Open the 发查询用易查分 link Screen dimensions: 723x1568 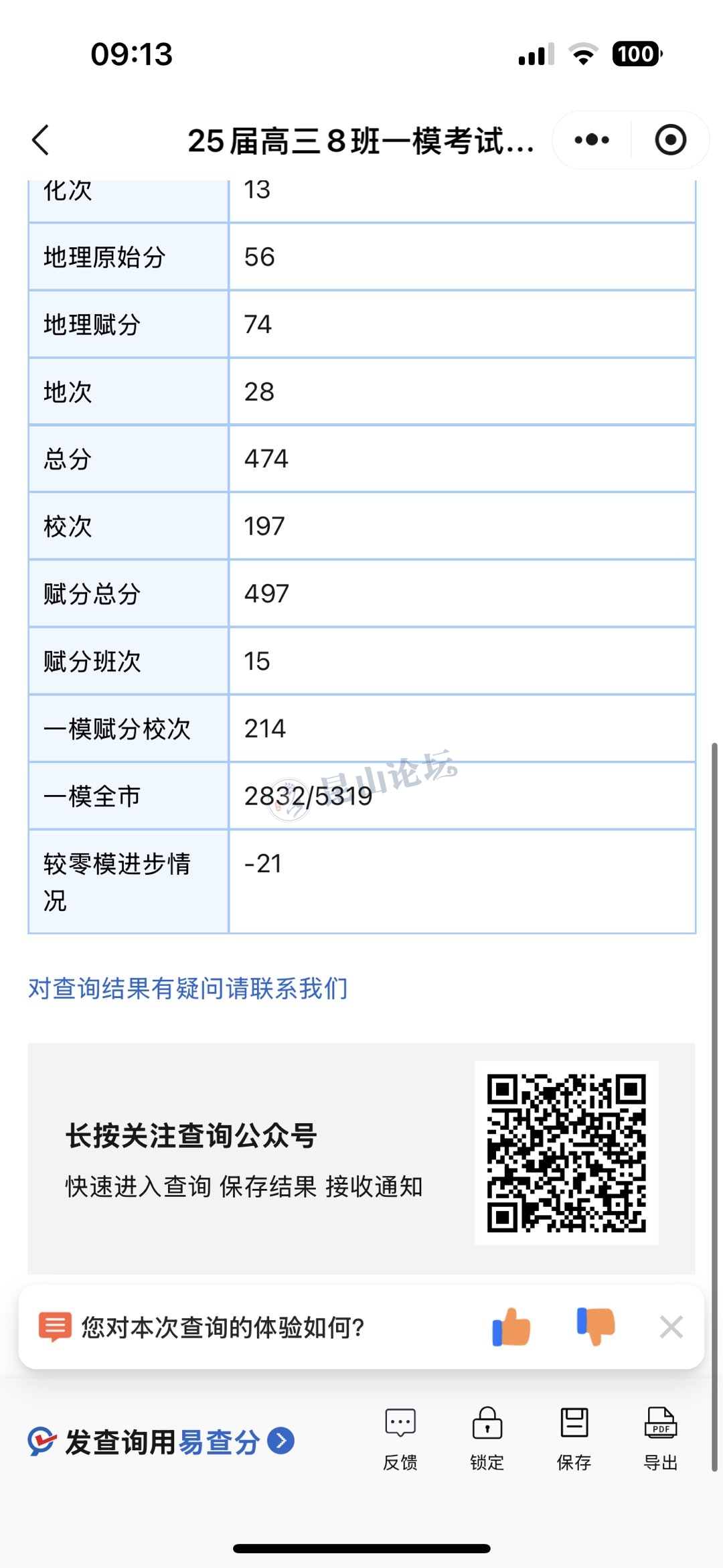click(x=161, y=1441)
